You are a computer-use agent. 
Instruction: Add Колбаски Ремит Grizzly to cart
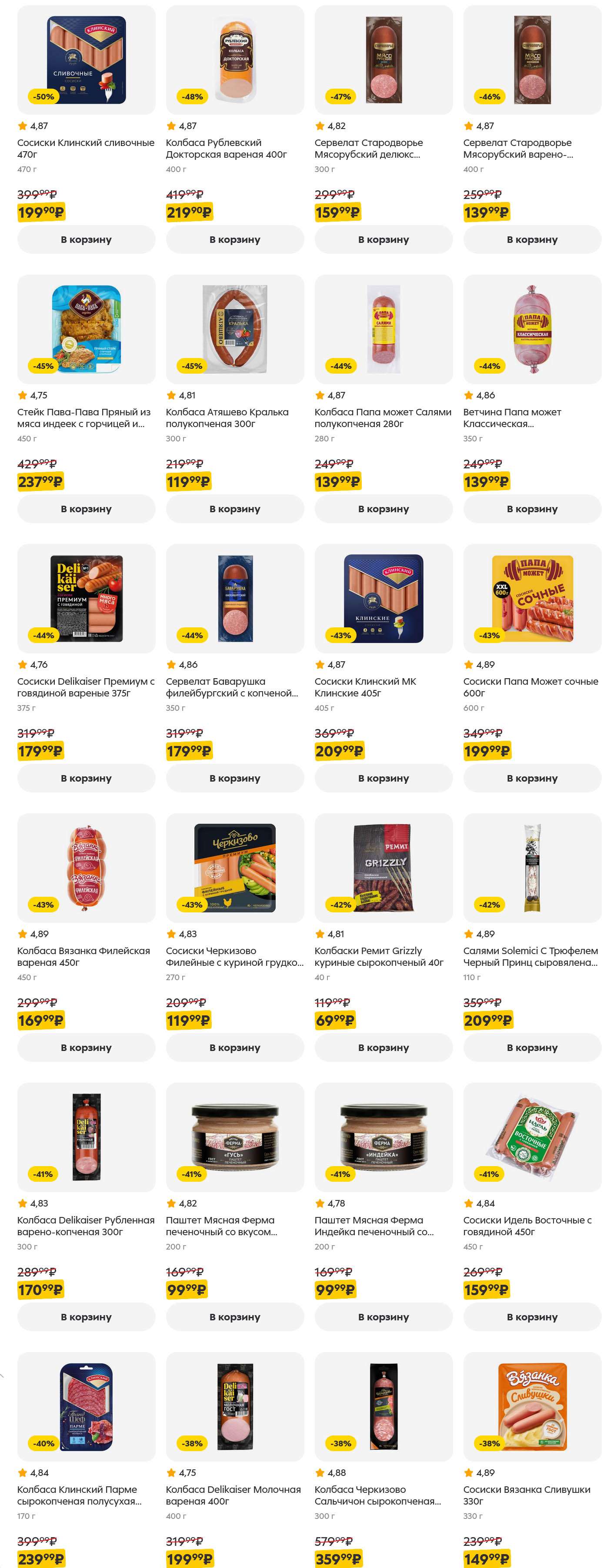click(384, 1047)
